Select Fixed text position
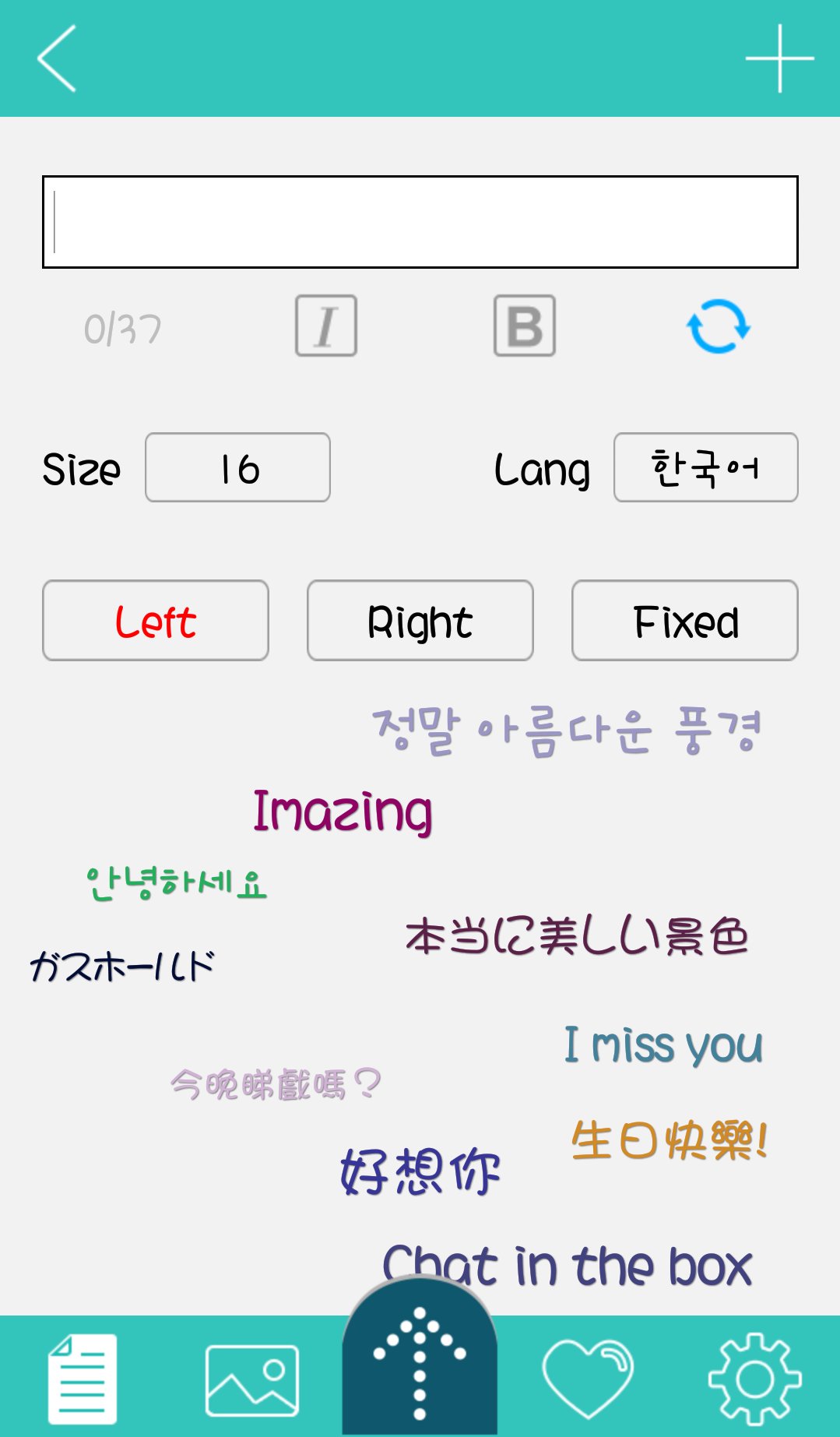 685,621
